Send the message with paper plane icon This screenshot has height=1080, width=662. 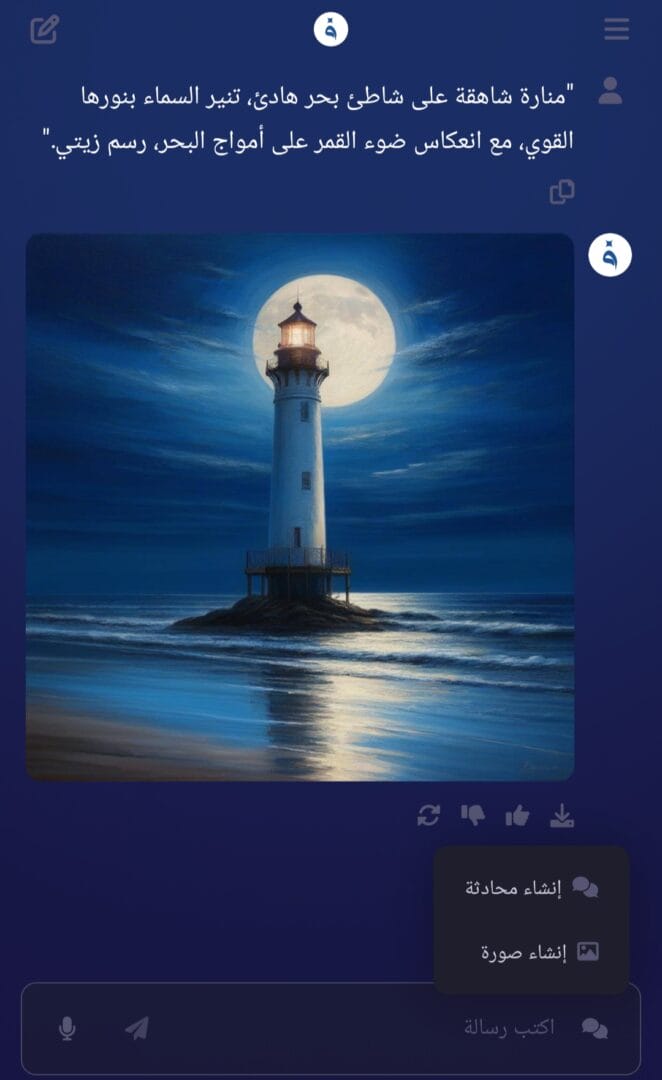[137, 1028]
